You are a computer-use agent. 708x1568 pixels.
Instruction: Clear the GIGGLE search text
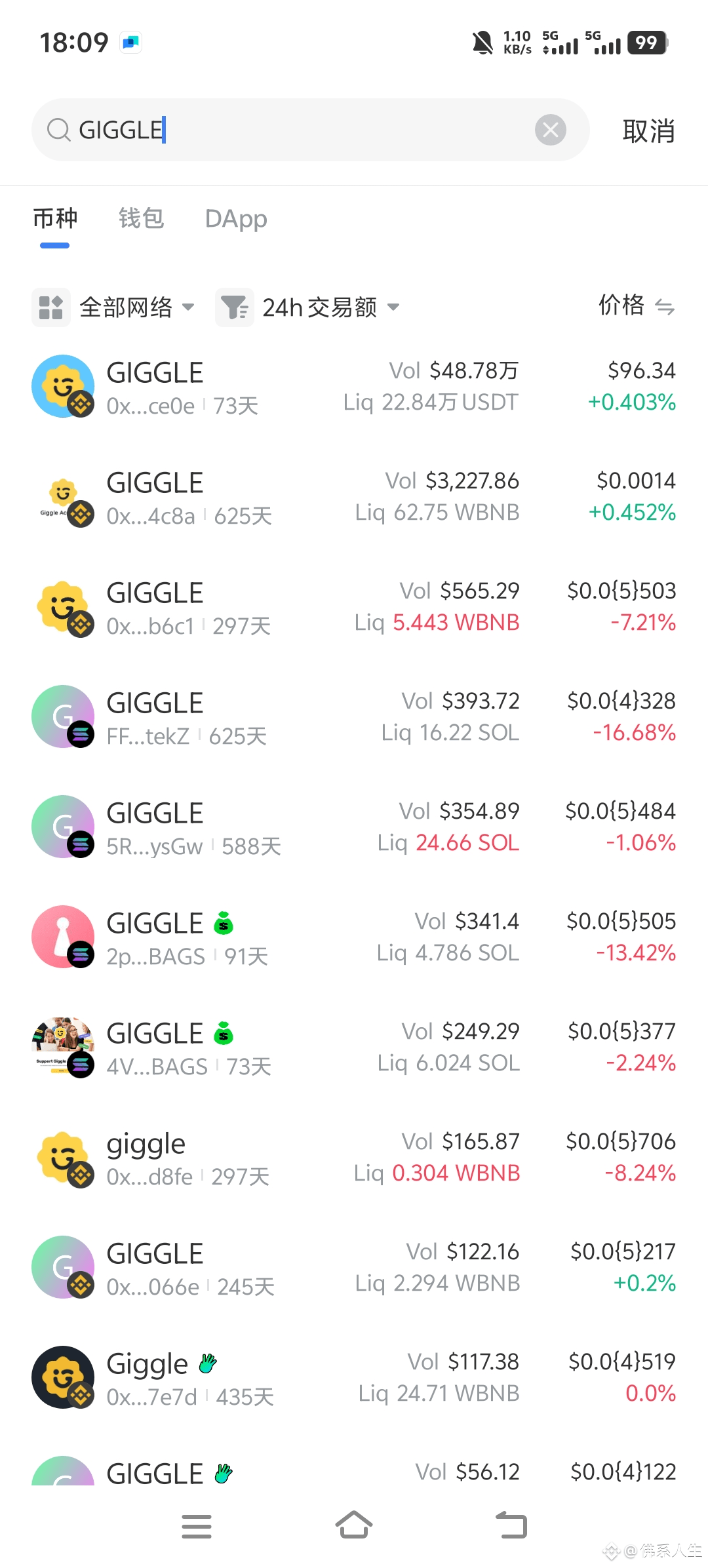coord(550,130)
